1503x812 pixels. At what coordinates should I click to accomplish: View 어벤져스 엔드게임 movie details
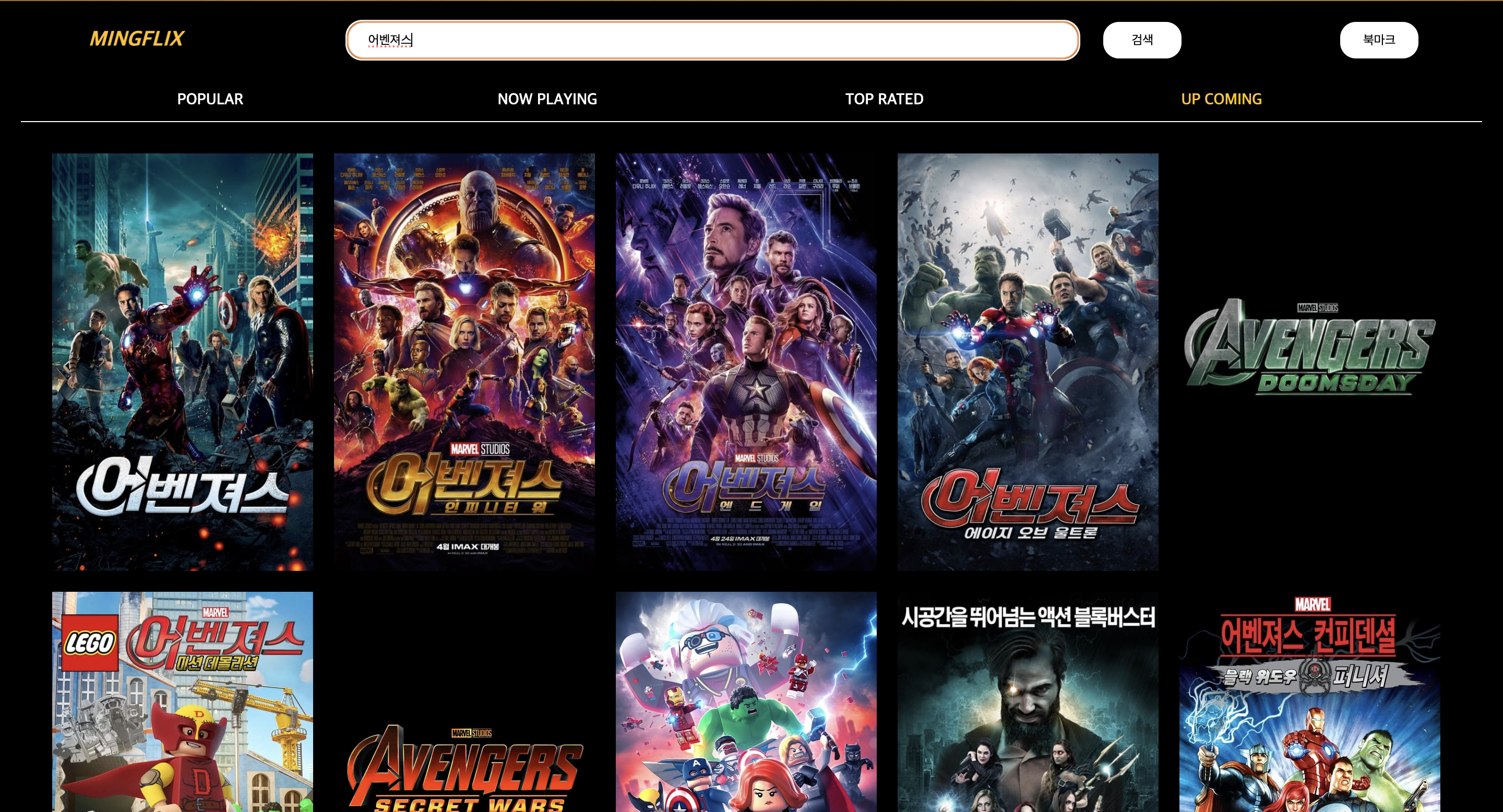pyautogui.click(x=746, y=362)
